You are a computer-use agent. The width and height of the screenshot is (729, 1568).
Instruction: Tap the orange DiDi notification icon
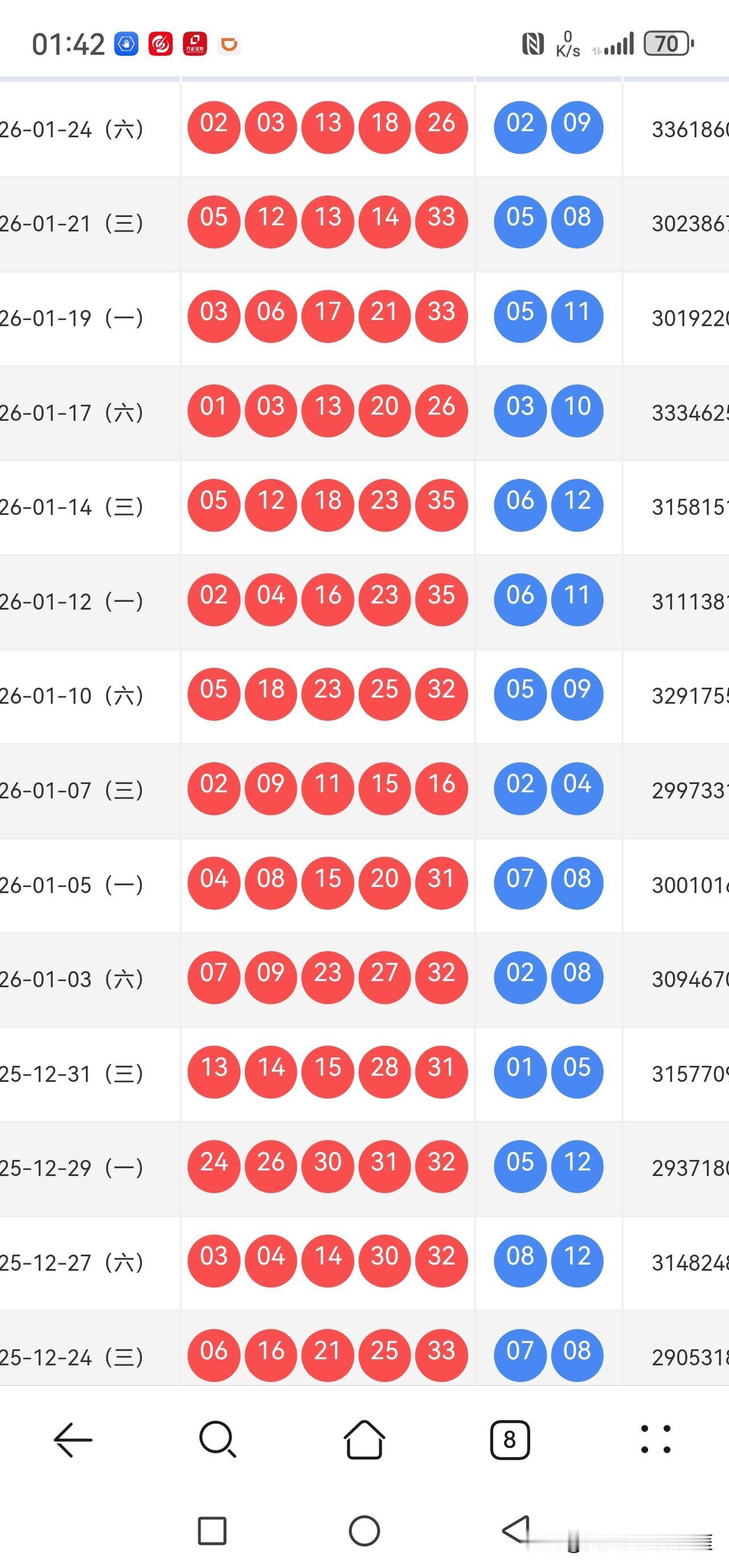[x=229, y=44]
